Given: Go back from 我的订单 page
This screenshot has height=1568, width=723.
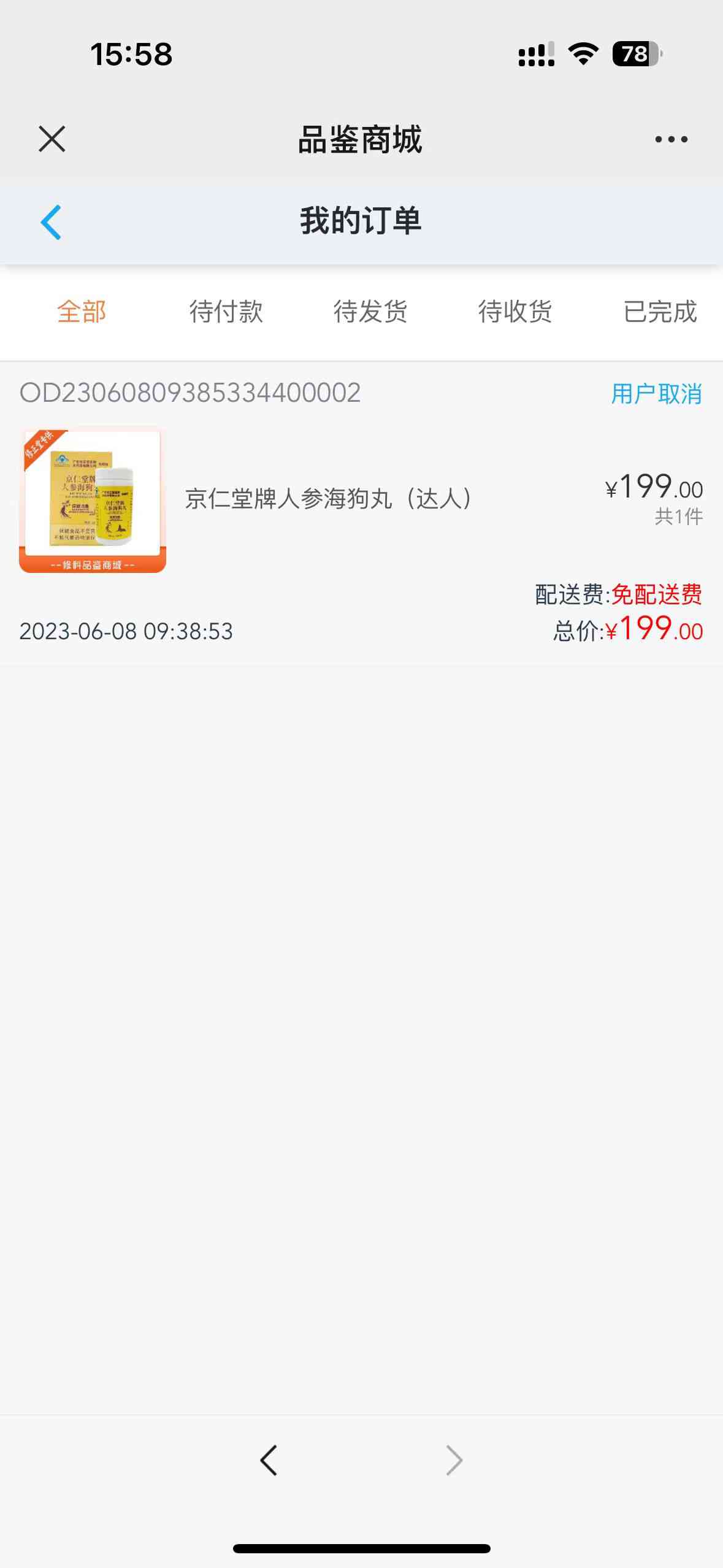Looking at the screenshot, I should click(52, 222).
